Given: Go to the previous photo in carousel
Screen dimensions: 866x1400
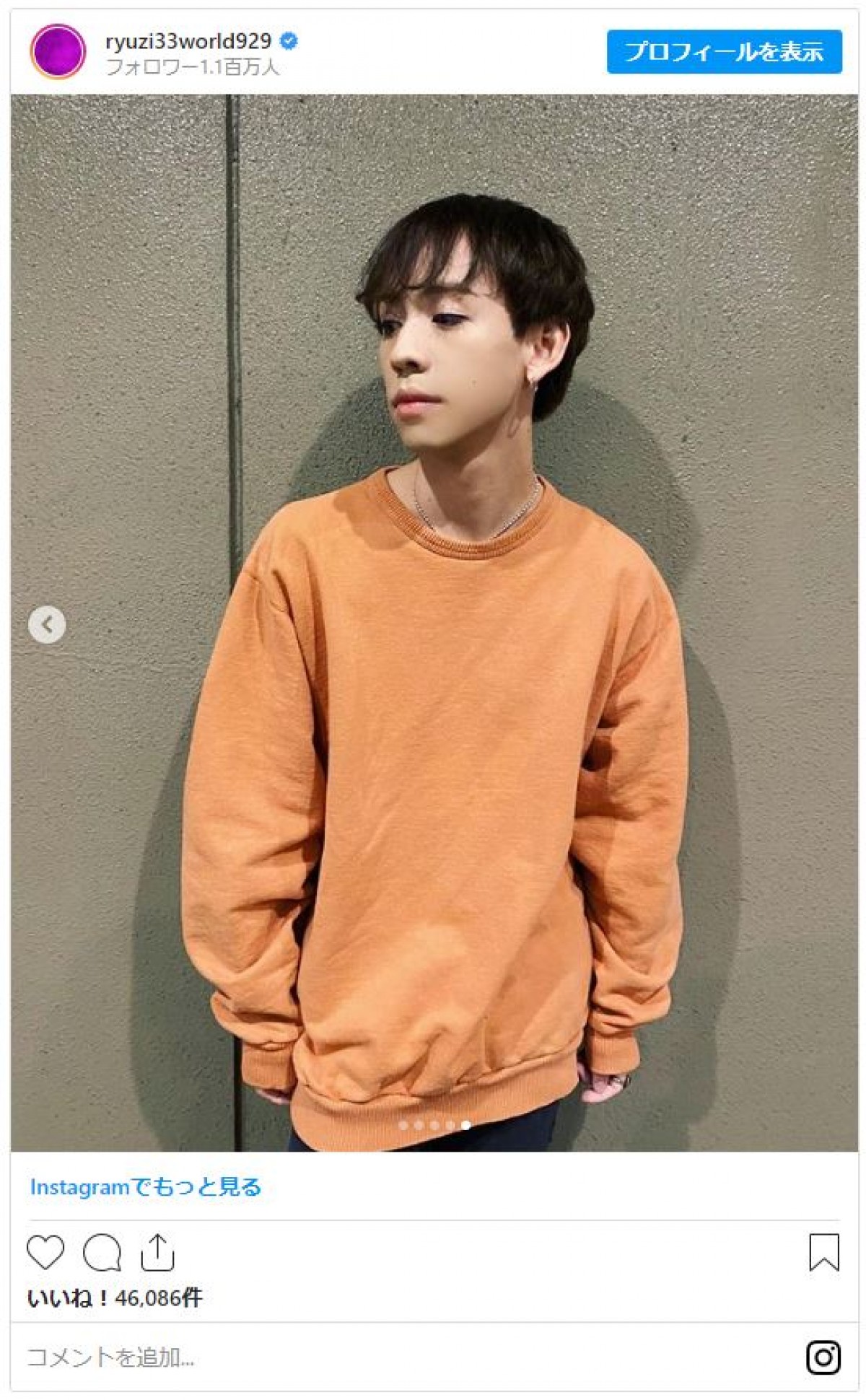Looking at the screenshot, I should tap(47, 625).
